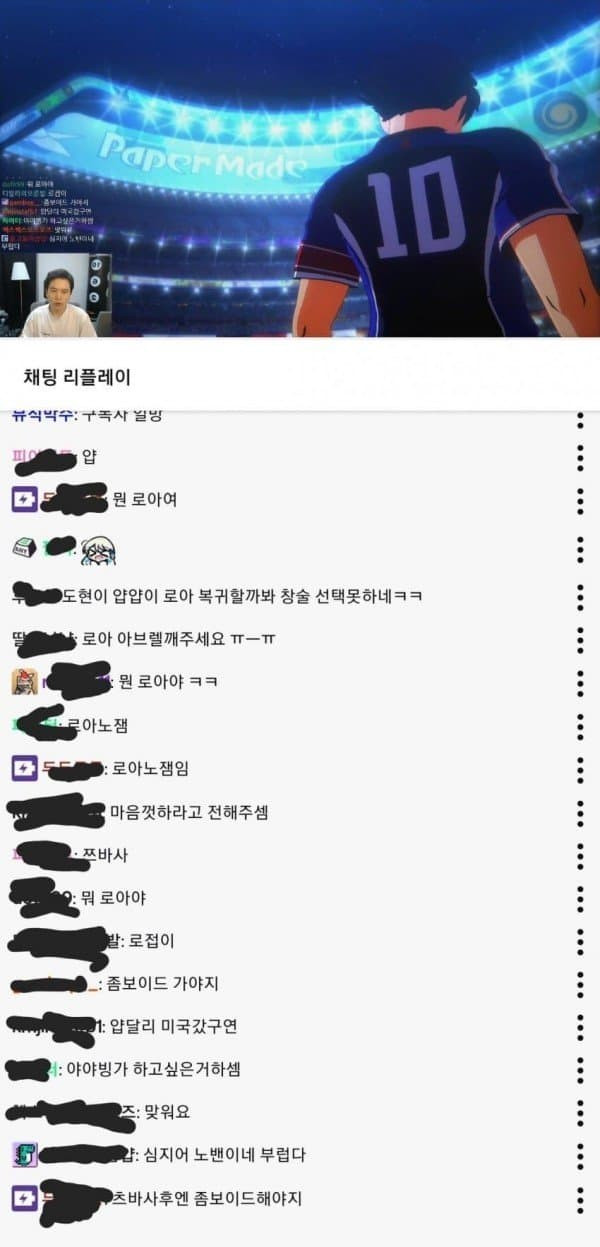Viewport: 600px width, 1247px height.
Task: Open options for the '뭔 로아여' message
Action: coord(580,499)
